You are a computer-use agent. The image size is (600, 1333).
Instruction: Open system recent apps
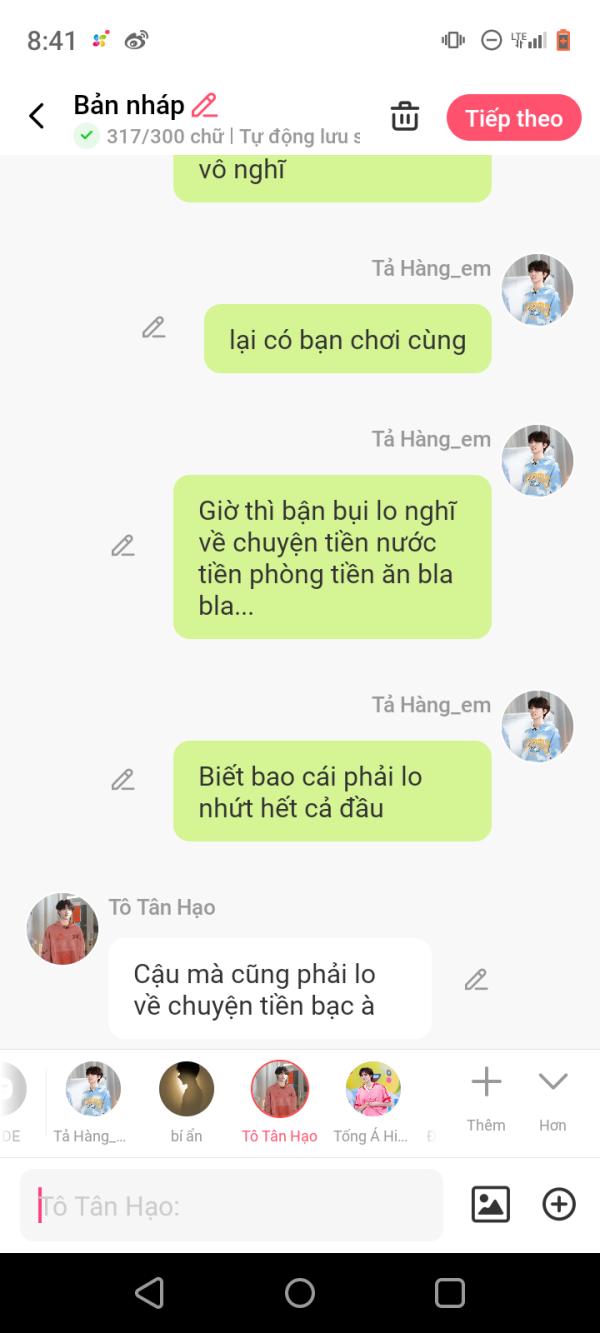(x=450, y=1293)
